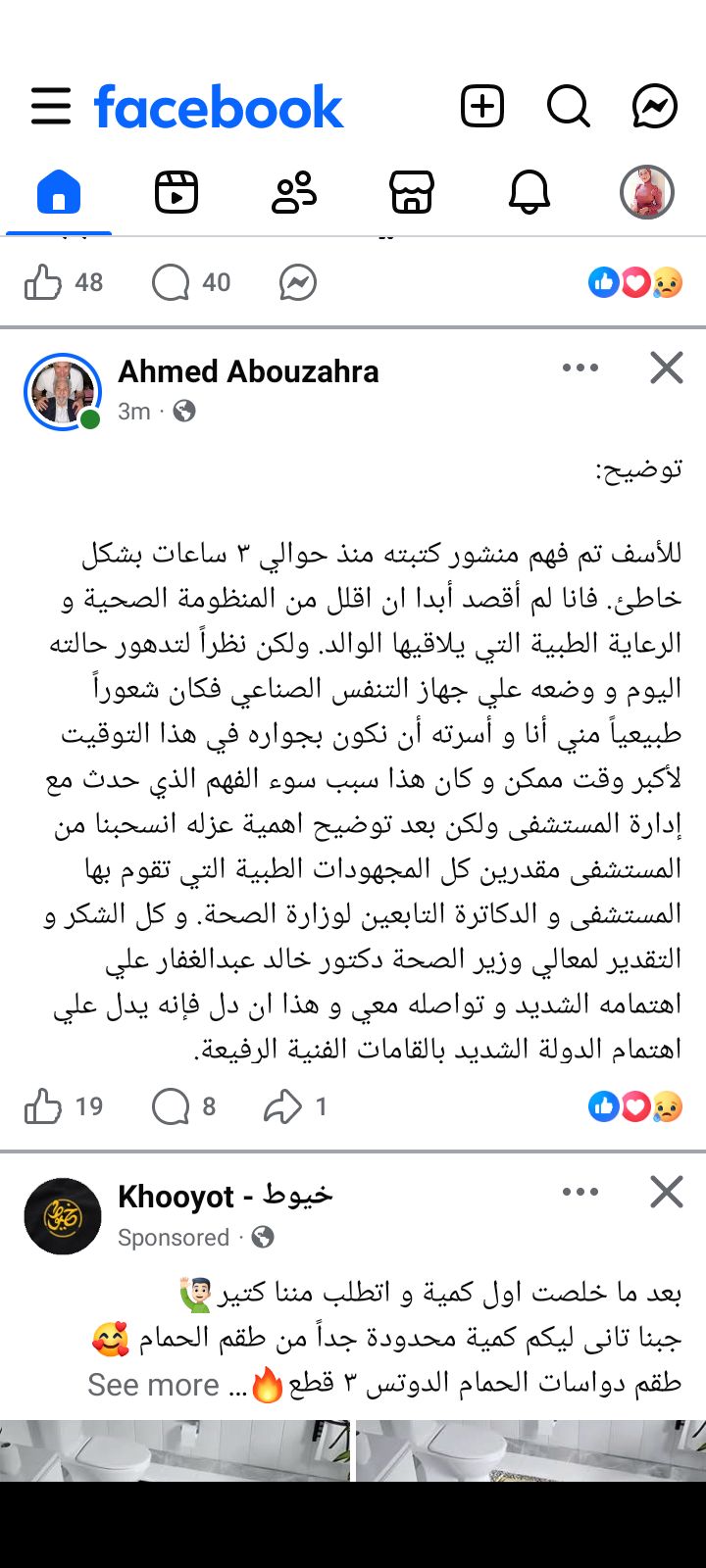Hide the sponsored Khooyot post

[x=666, y=1192]
